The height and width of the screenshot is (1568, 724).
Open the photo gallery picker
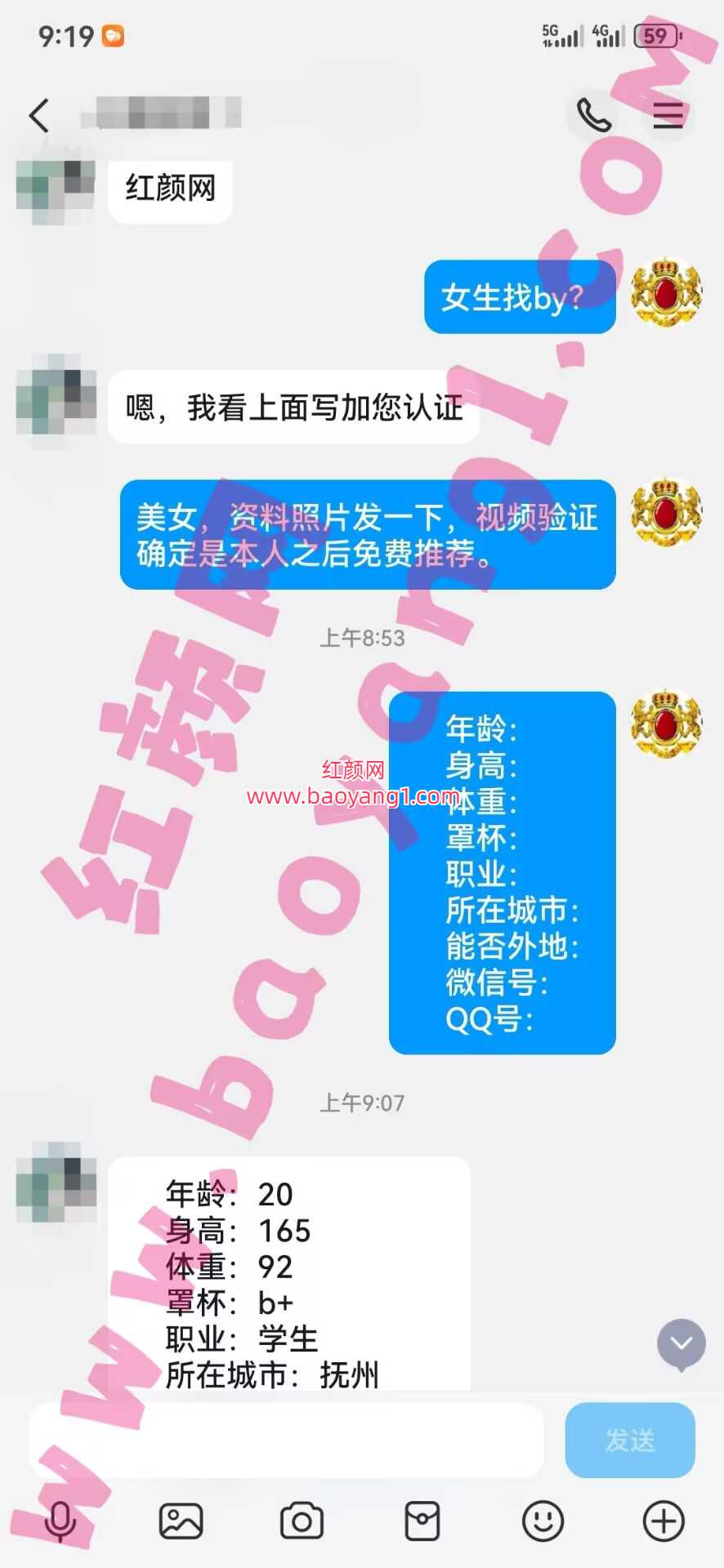click(181, 1521)
